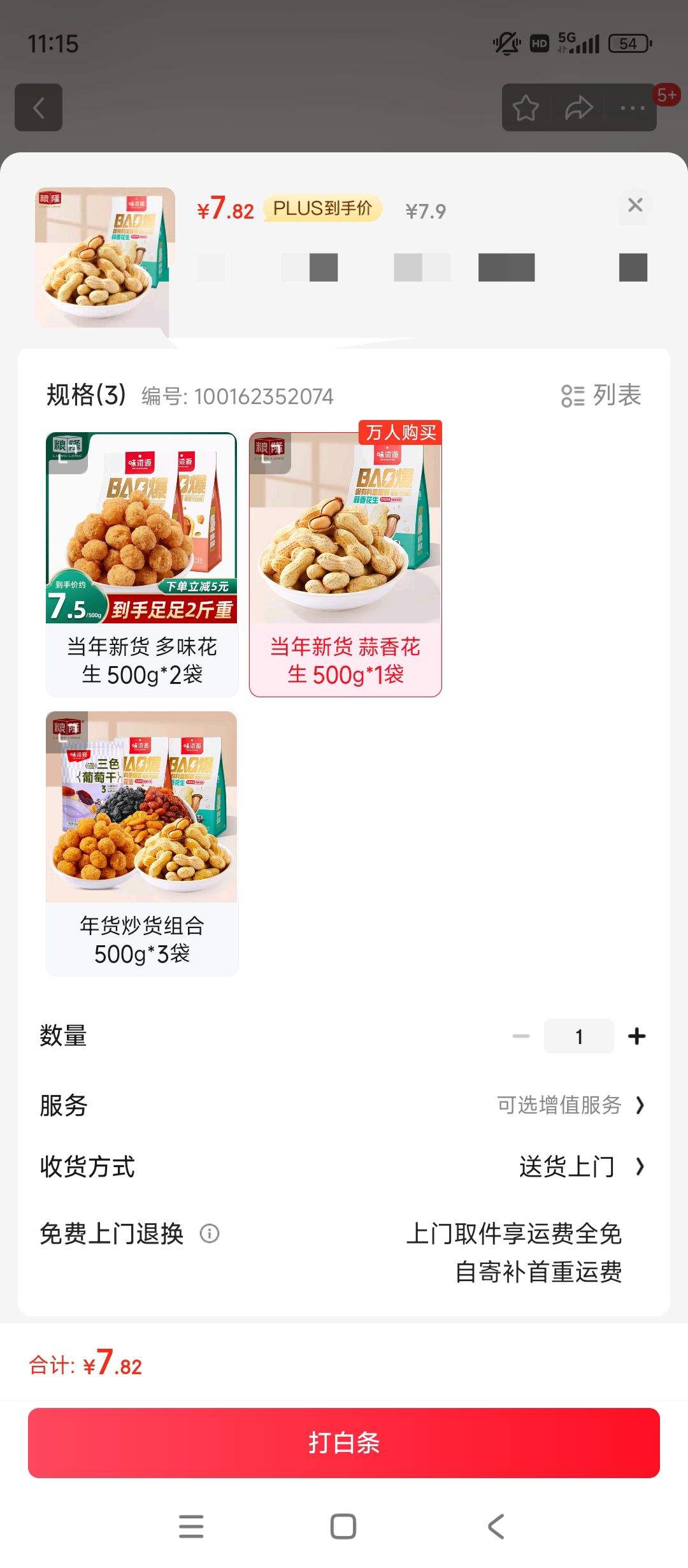Tap the back arrow at top left
This screenshot has width=688, height=1568.
coord(37,106)
